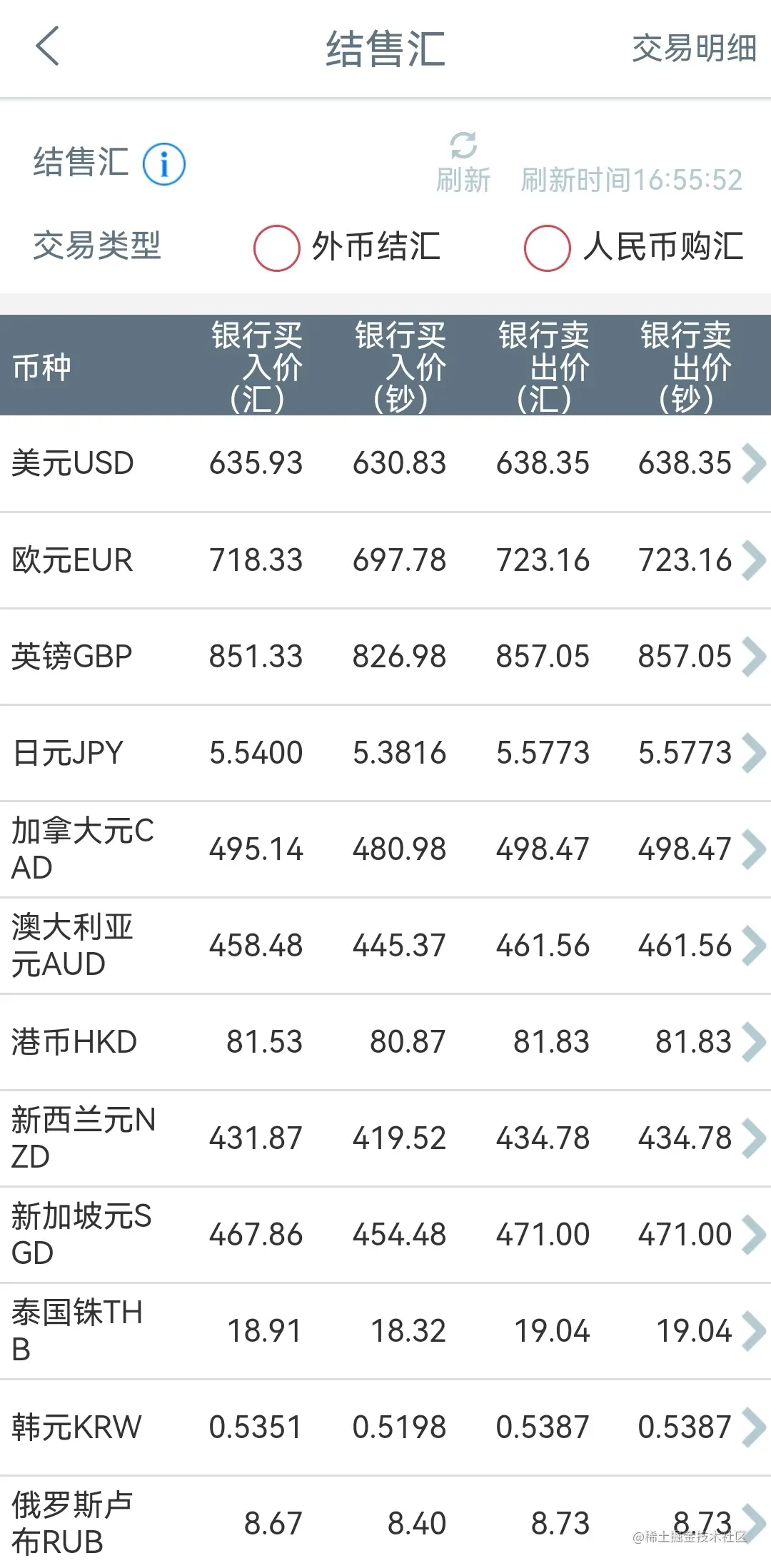Screen dimensions: 771x1568
Task: Select the 新西兰元NZD currency row
Action: point(385,1138)
